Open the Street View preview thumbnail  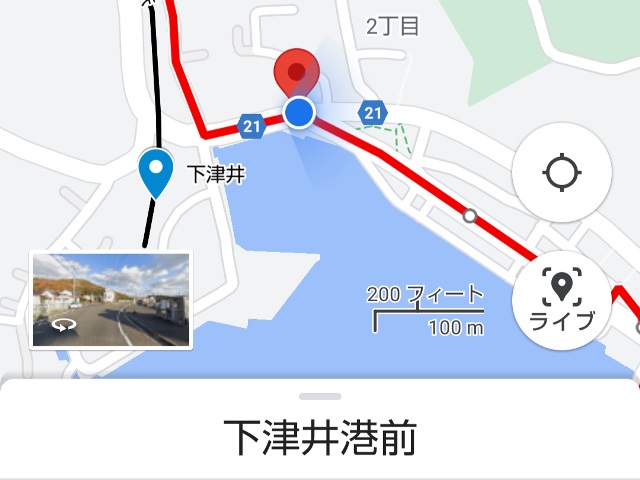click(110, 299)
